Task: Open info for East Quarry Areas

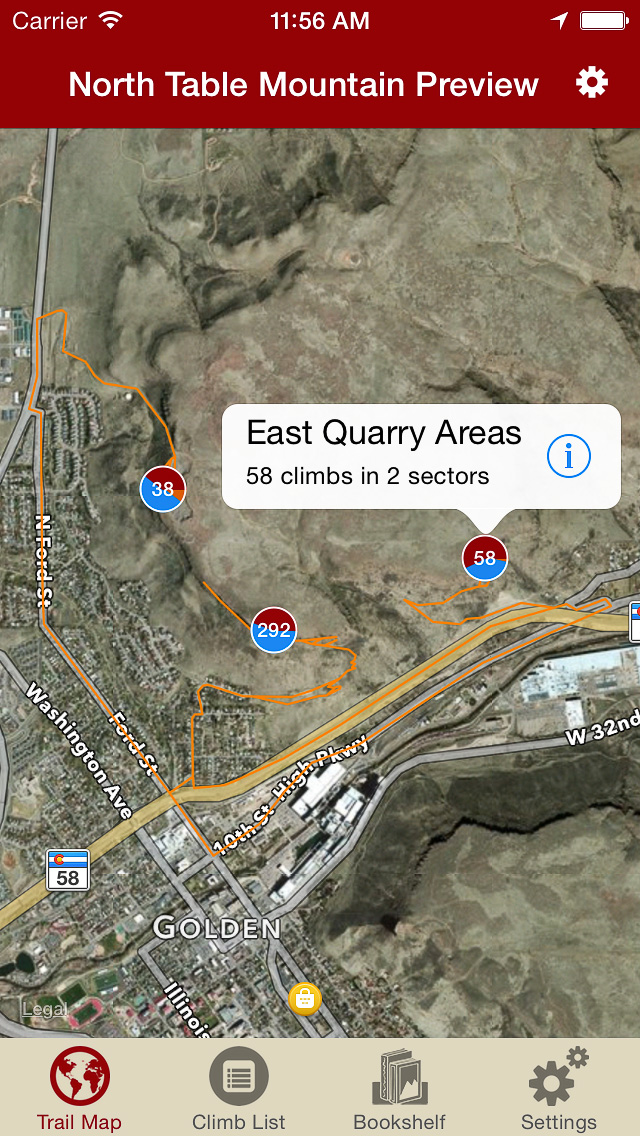Action: (x=569, y=457)
